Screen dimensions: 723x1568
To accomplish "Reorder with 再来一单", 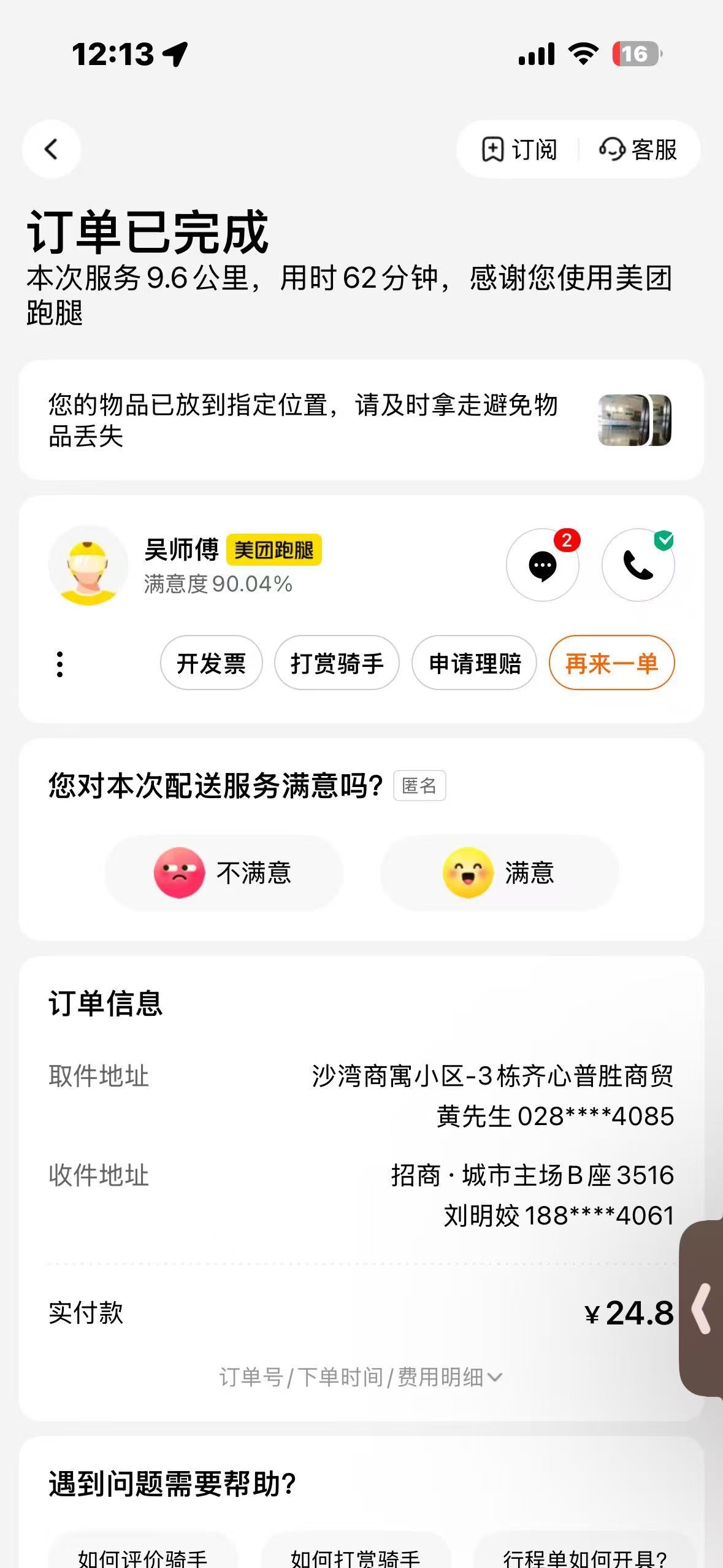I will tap(611, 663).
